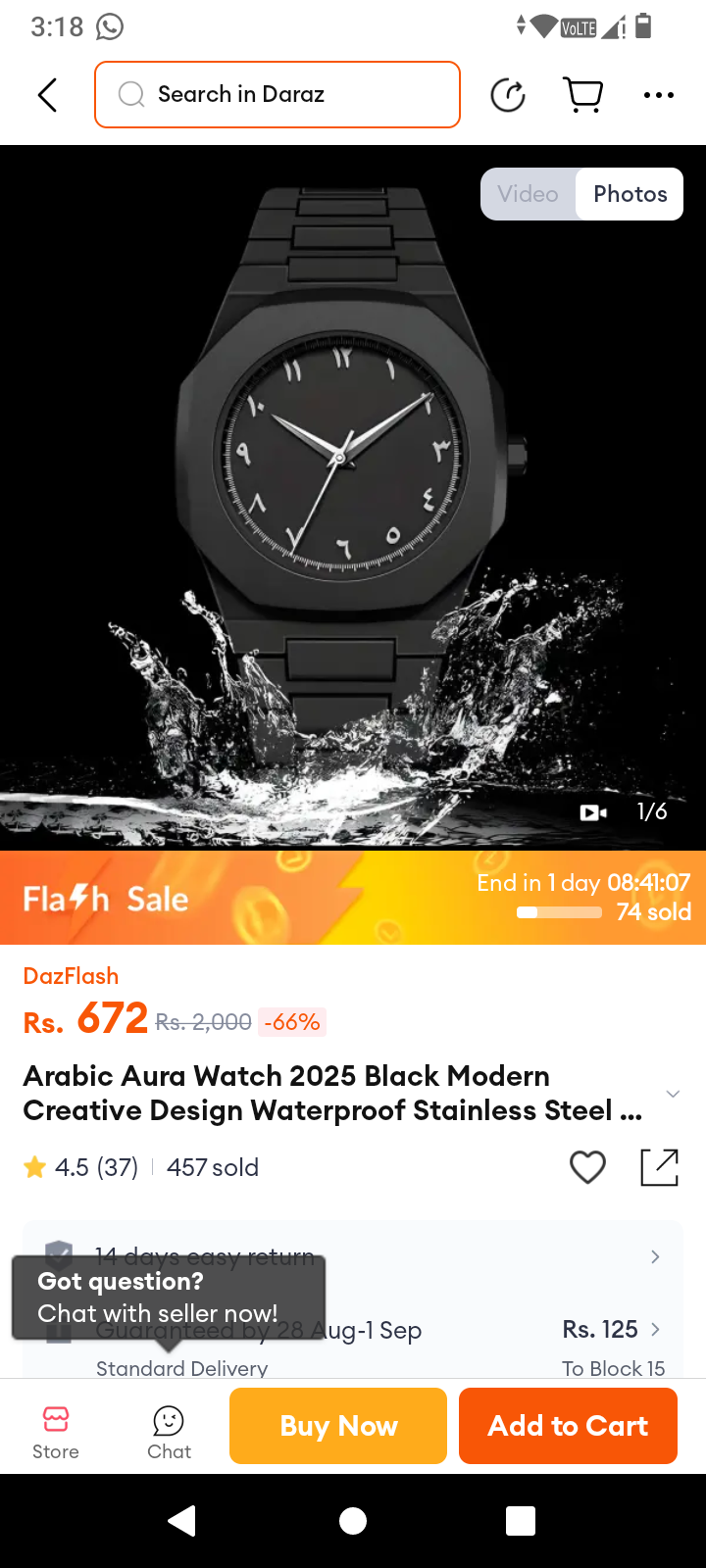
Task: Tap the Search in Daraz field
Action: tap(277, 95)
